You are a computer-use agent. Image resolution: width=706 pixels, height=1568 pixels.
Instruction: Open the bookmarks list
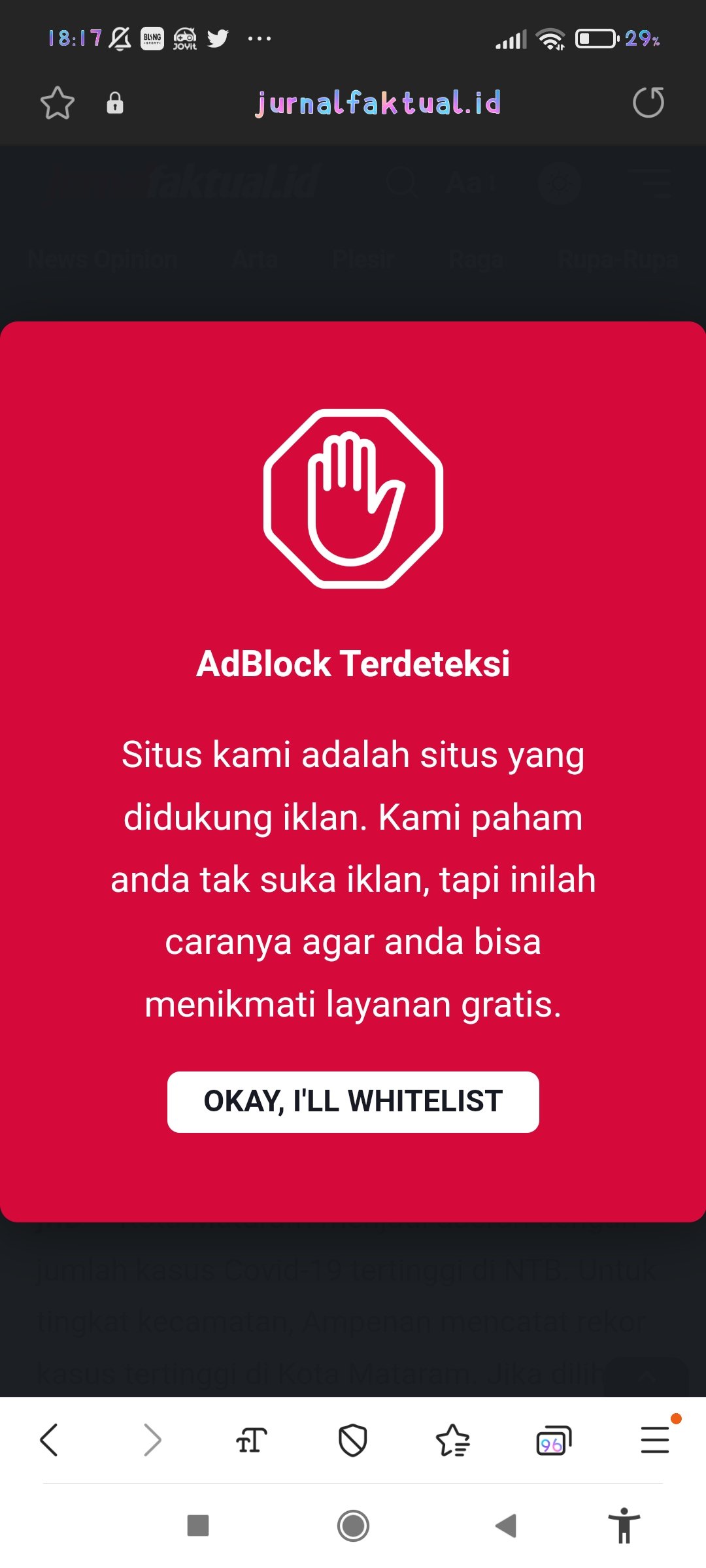(x=453, y=1440)
